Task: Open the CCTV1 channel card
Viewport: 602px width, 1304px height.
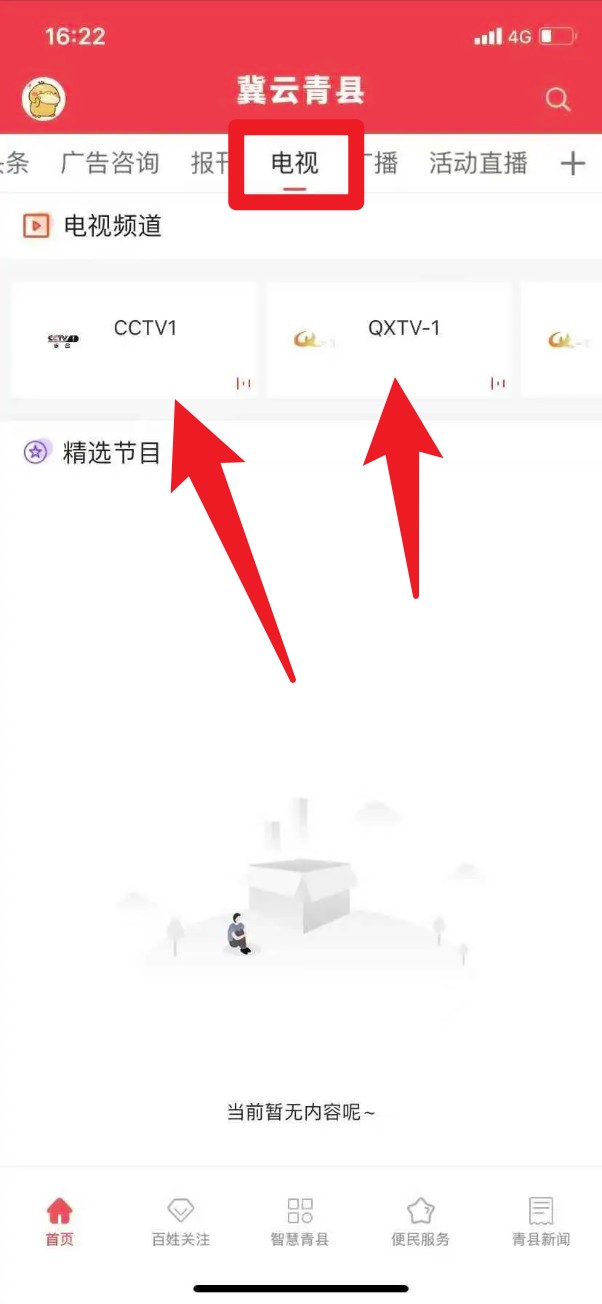Action: (133, 340)
